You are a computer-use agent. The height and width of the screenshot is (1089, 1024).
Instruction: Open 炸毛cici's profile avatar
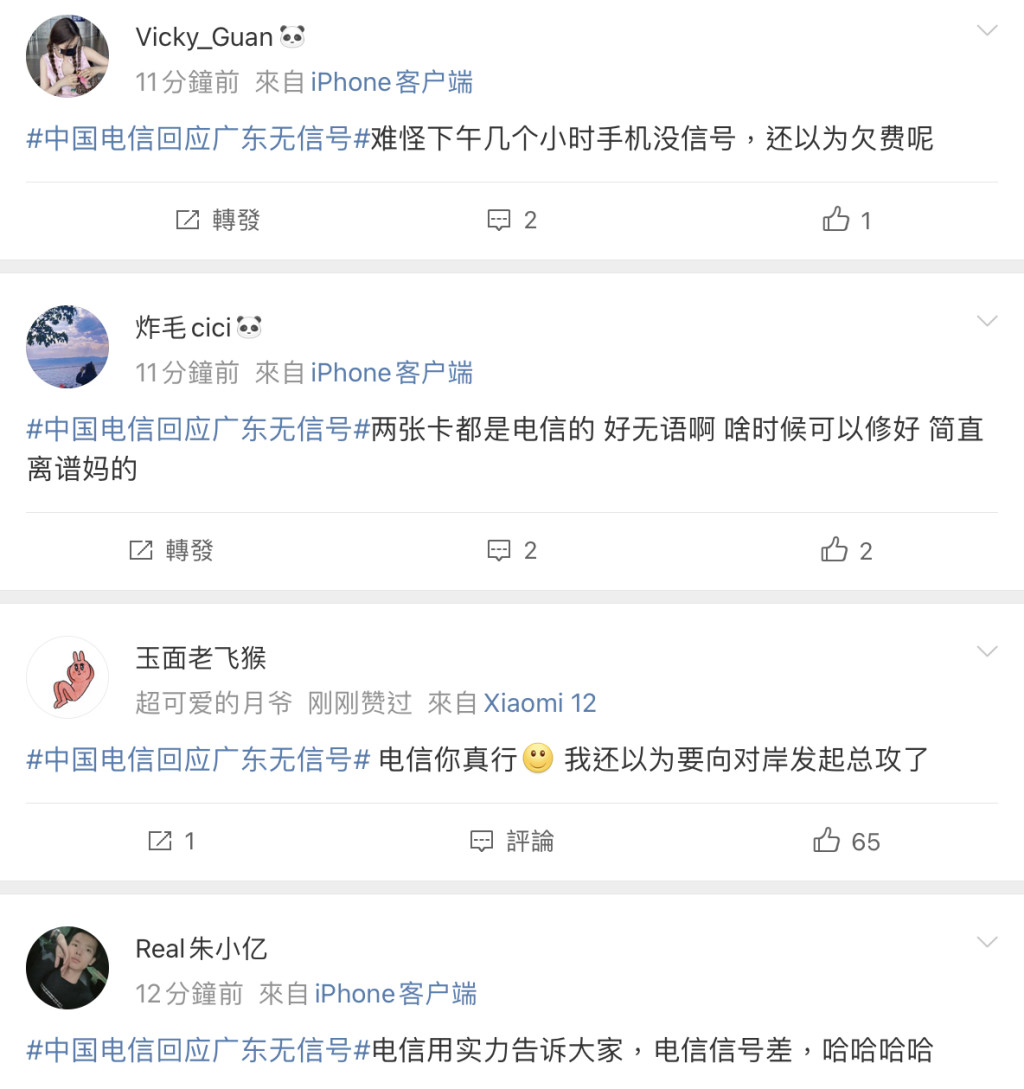(67, 347)
